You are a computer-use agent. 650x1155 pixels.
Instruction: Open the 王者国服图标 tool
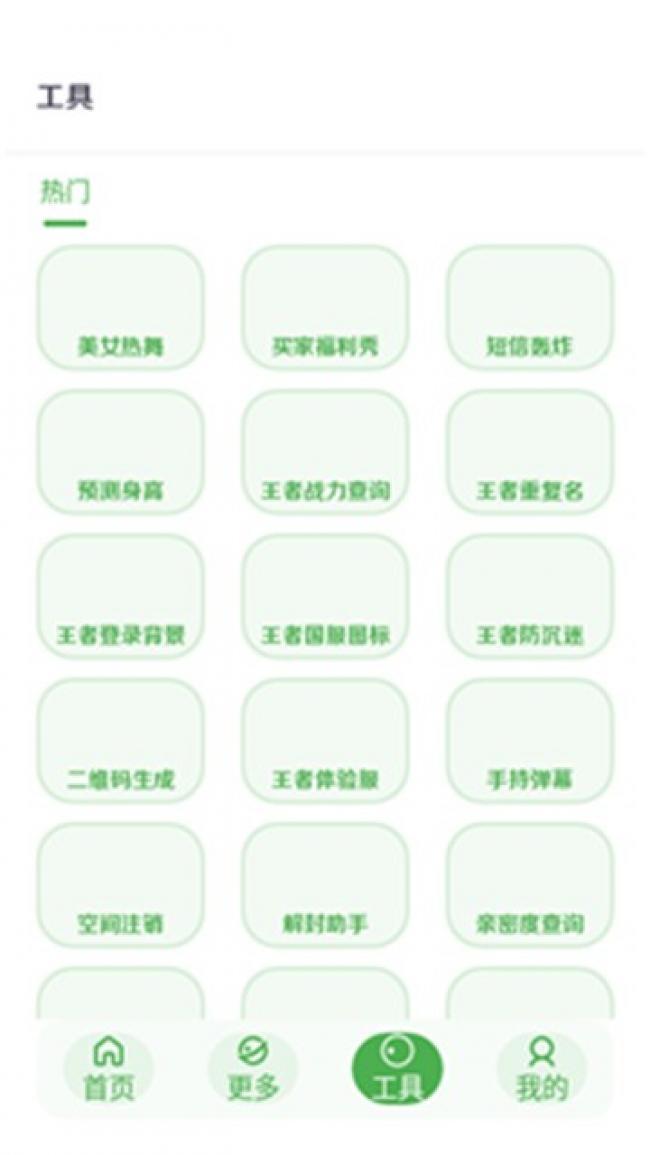click(x=325, y=596)
